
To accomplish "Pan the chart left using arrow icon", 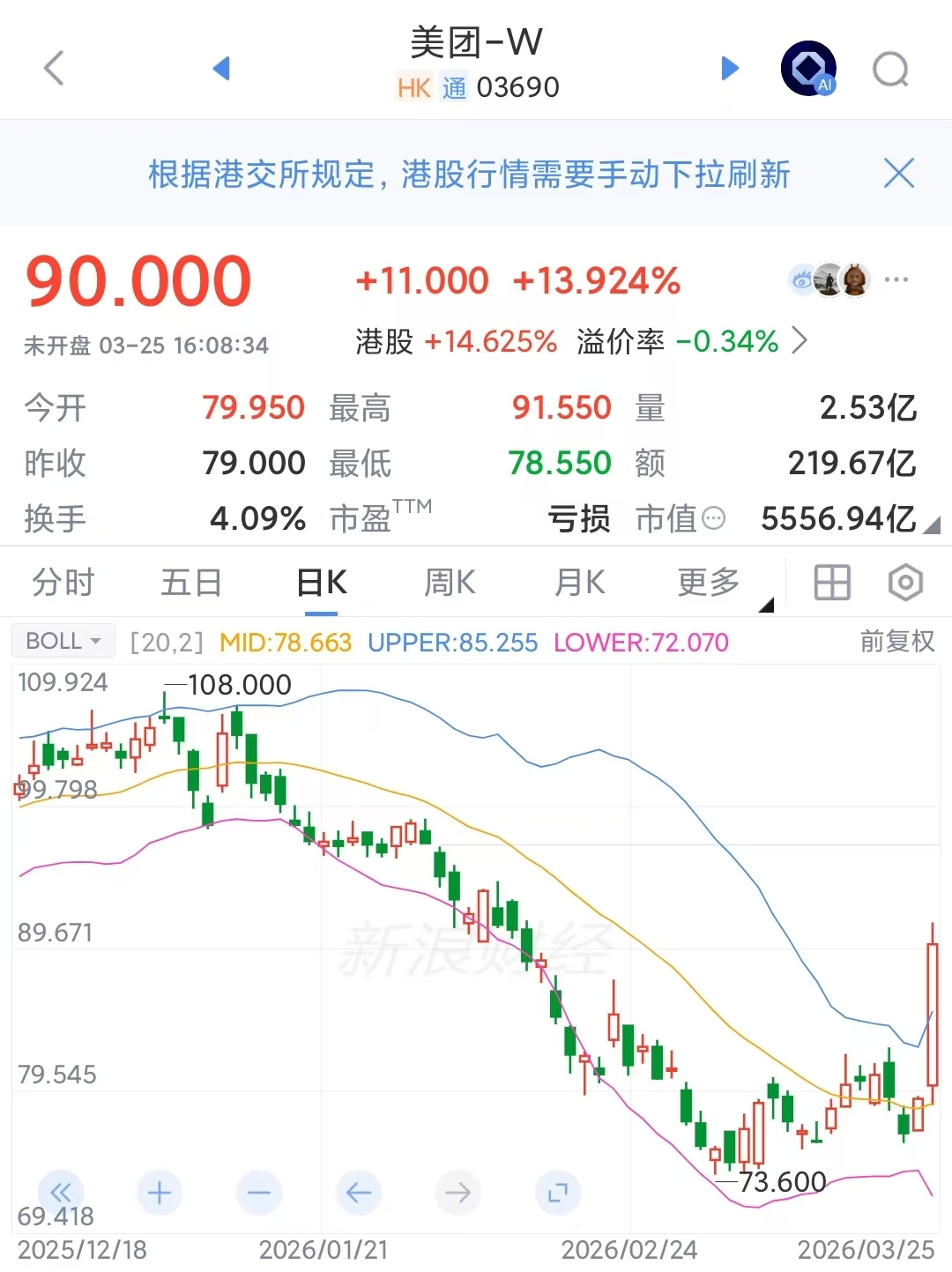I will point(359,1192).
